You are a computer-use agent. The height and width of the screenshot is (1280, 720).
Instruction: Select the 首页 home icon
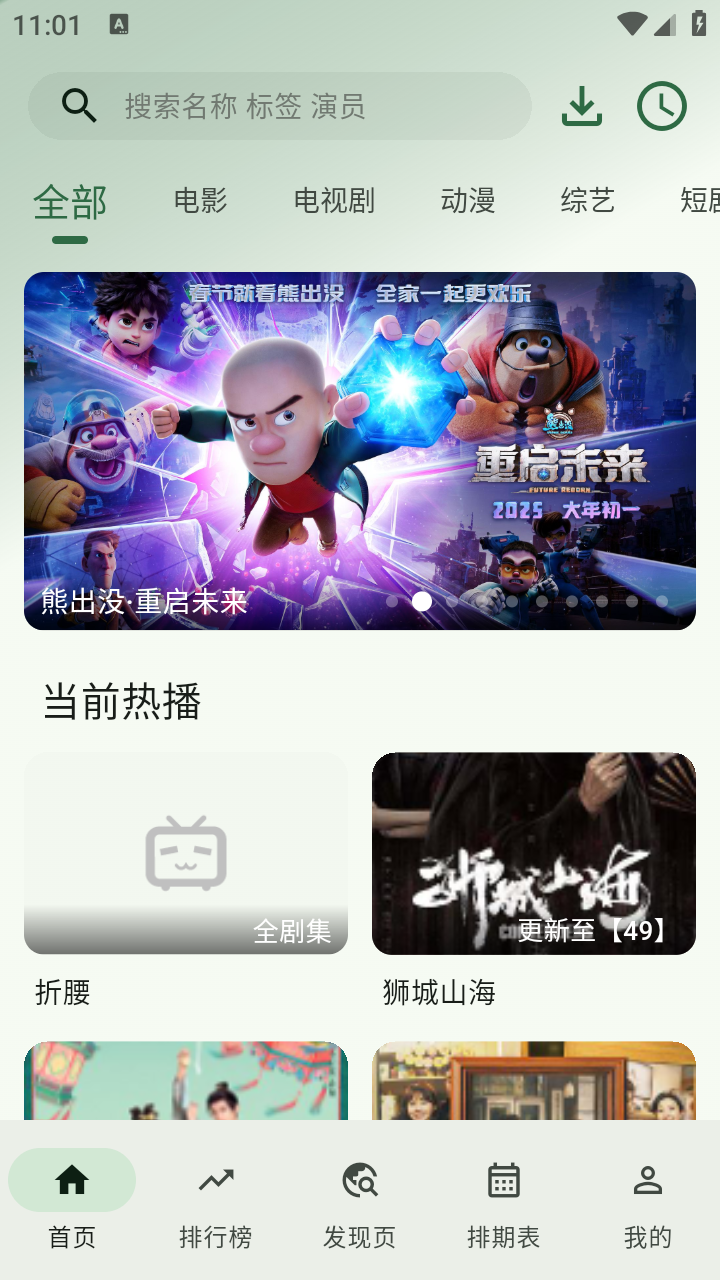click(71, 1179)
